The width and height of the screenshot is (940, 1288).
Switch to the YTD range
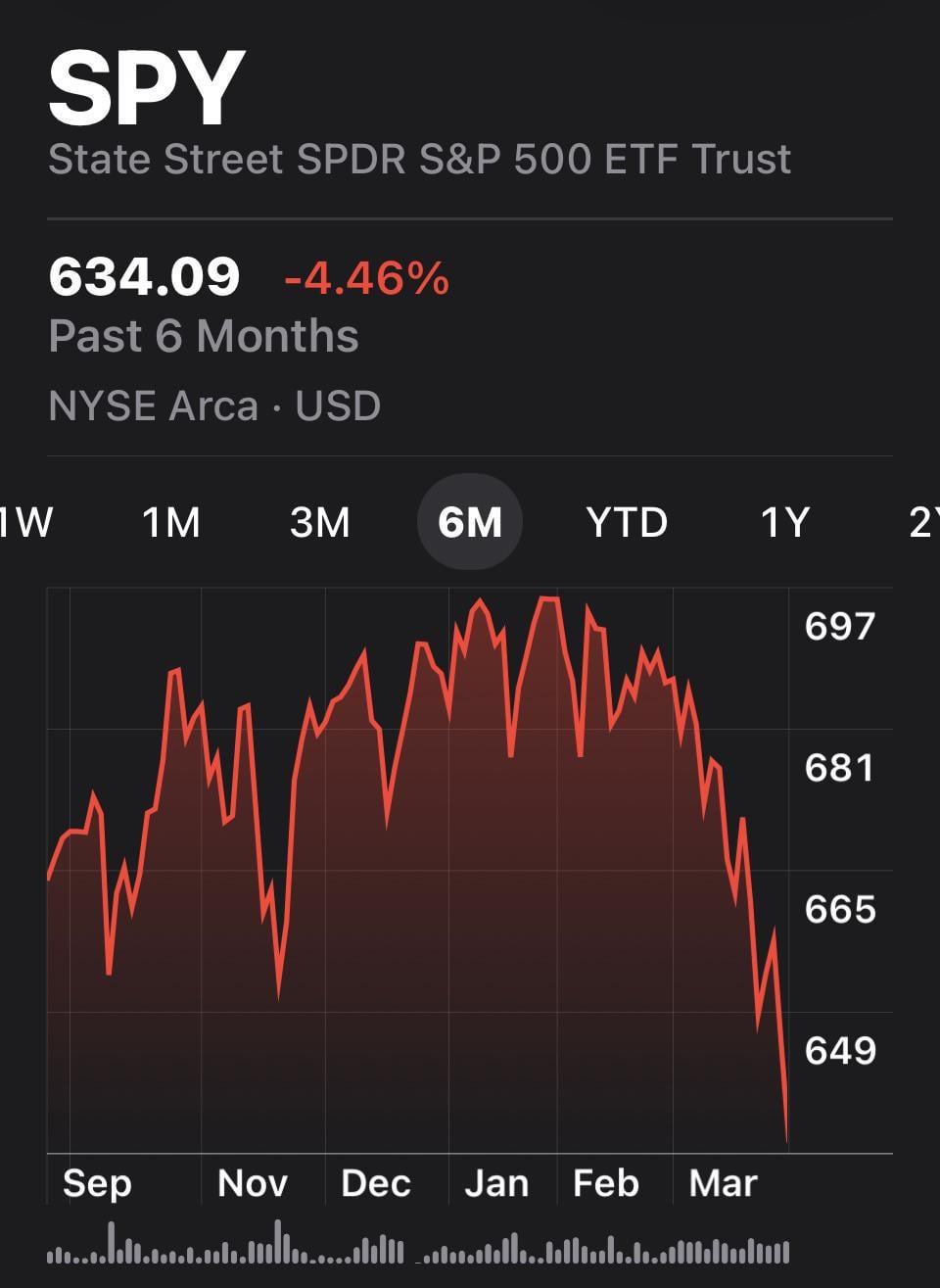[x=627, y=522]
